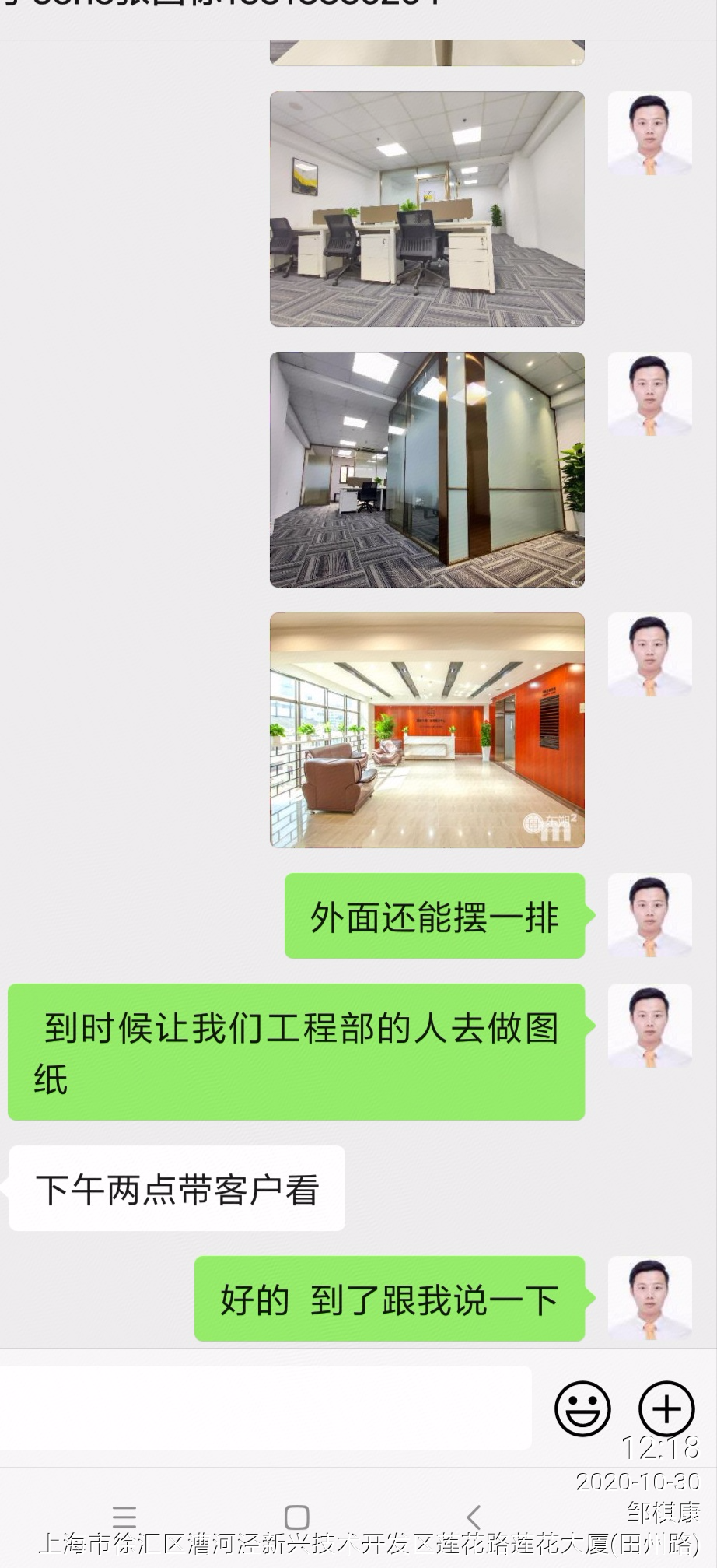Tap the message input field
This screenshot has height=1568, width=717.
tap(264, 1408)
